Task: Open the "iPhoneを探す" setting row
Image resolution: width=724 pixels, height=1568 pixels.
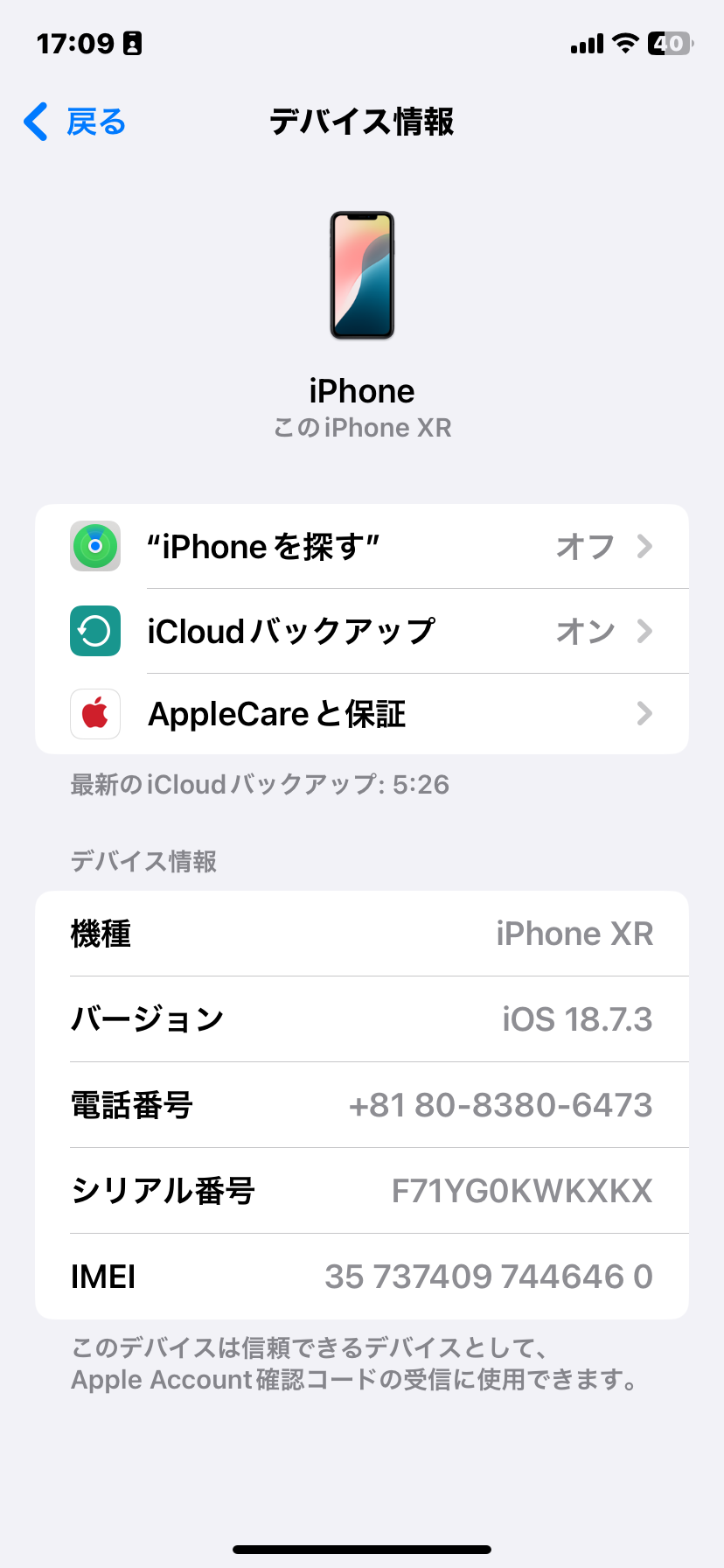Action: click(x=362, y=547)
